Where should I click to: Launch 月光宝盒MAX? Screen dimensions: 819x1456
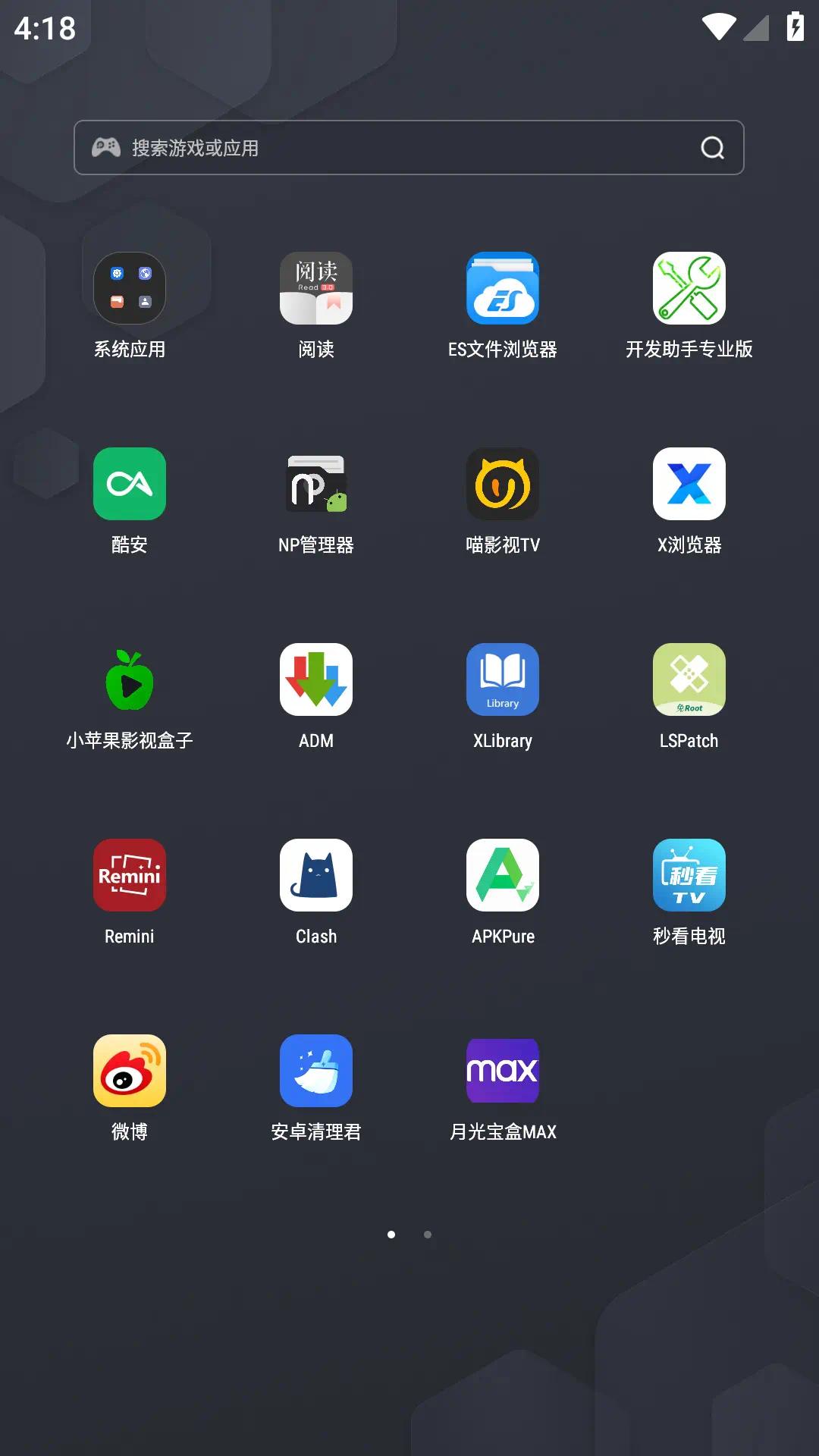(503, 1071)
